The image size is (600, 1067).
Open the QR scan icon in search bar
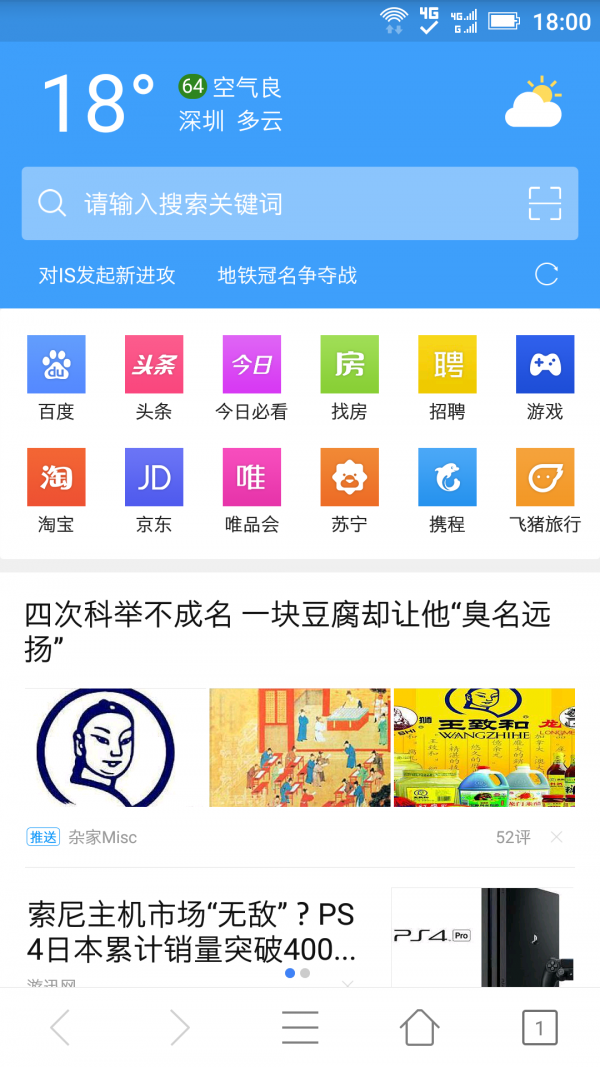tap(545, 204)
